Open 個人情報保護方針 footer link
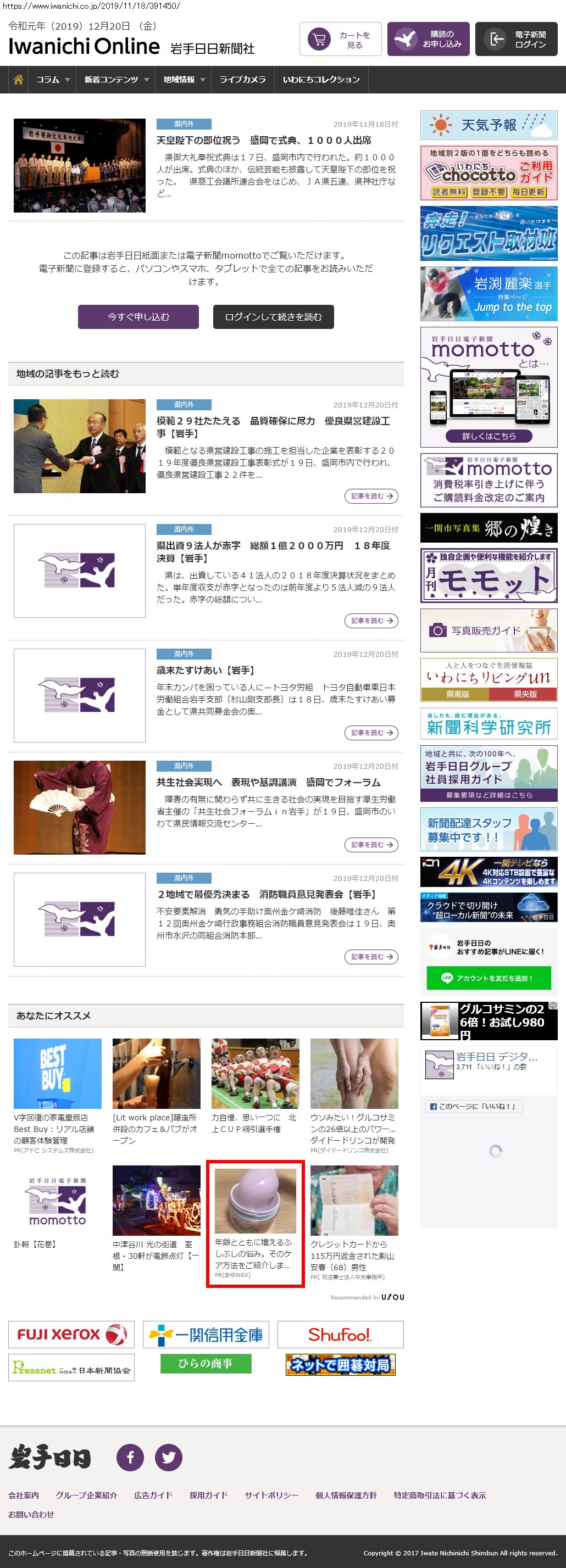Image resolution: width=566 pixels, height=1568 pixels. pyautogui.click(x=346, y=1495)
